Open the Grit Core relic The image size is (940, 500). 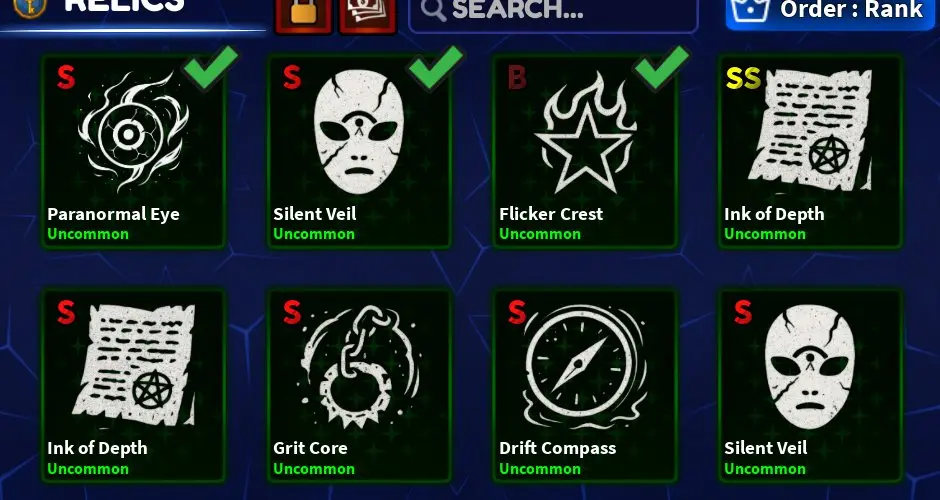click(360, 385)
